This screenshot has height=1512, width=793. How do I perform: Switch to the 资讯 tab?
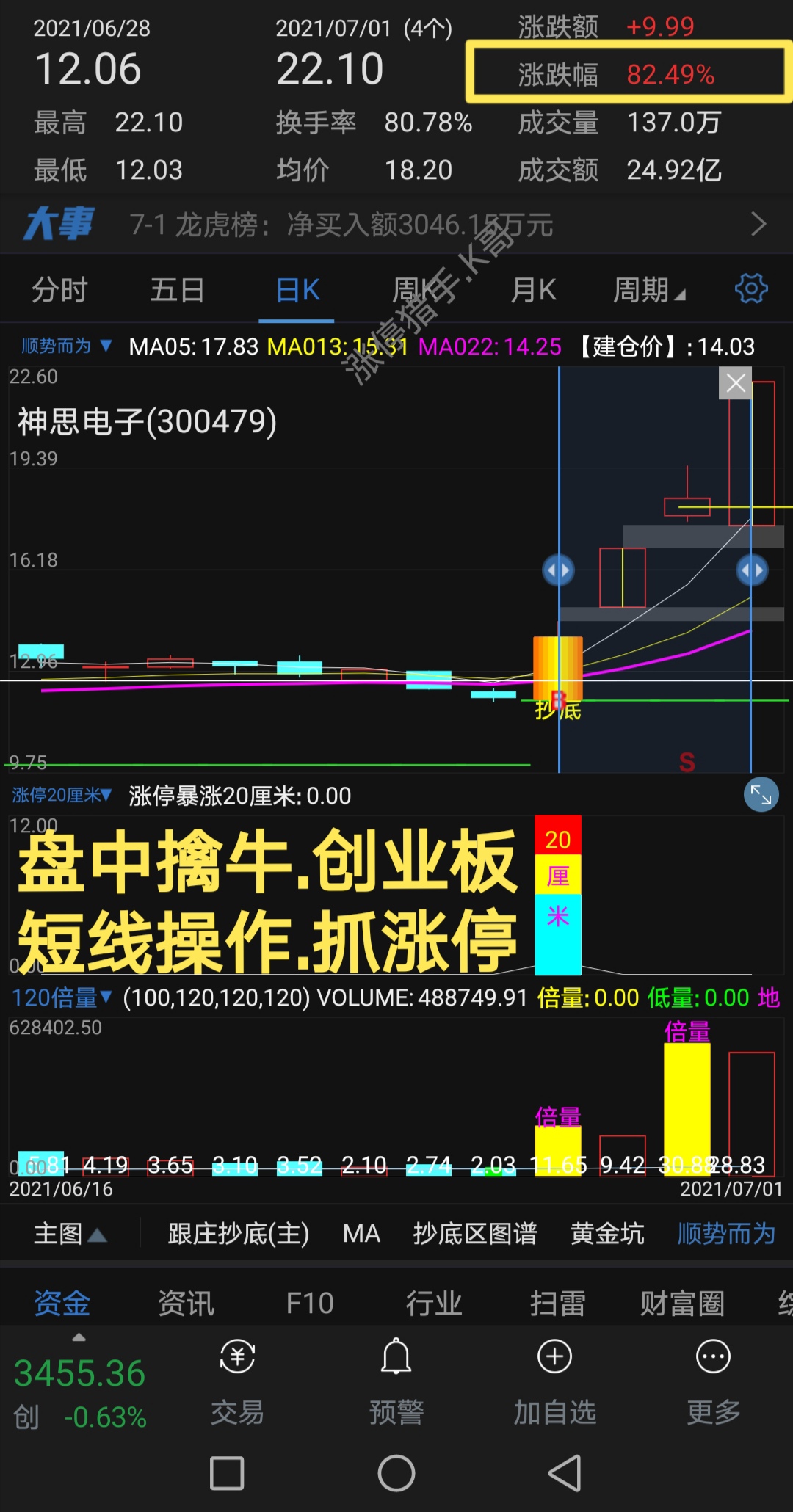click(186, 1304)
